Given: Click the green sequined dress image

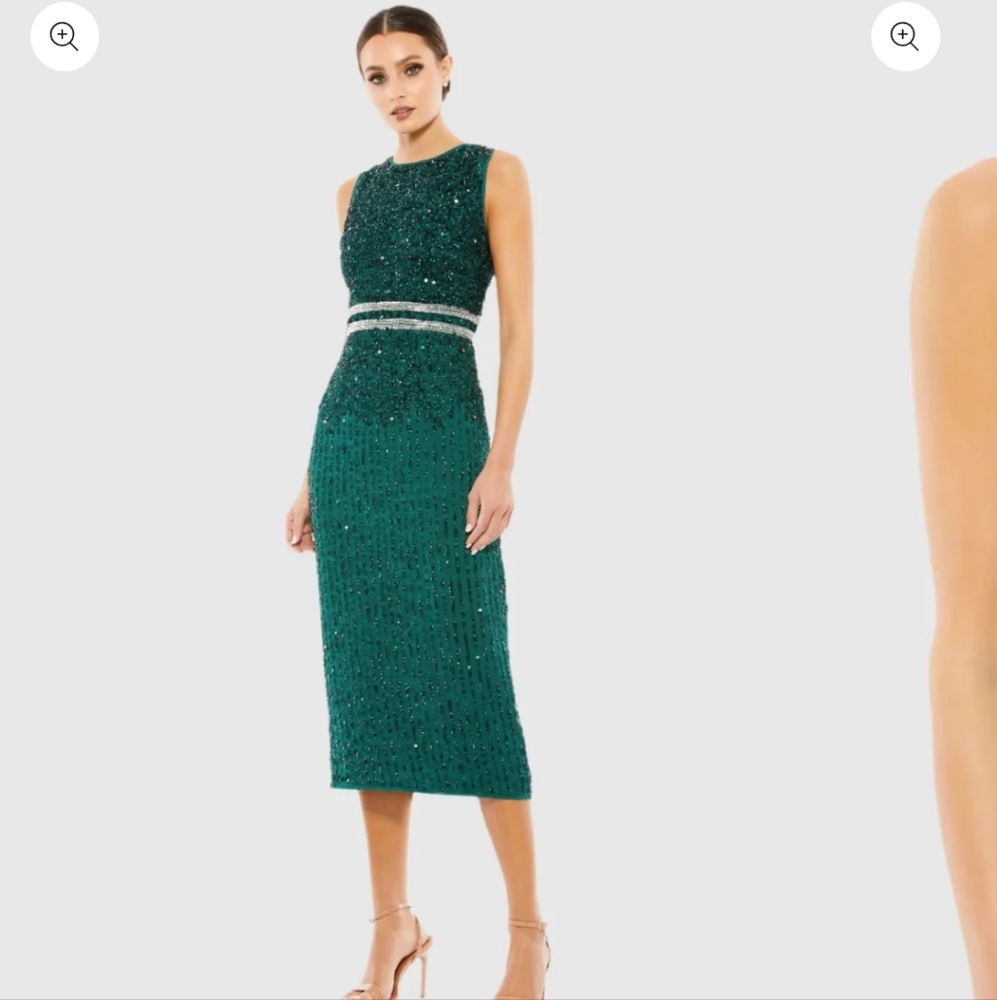Looking at the screenshot, I should pyautogui.click(x=420, y=450).
